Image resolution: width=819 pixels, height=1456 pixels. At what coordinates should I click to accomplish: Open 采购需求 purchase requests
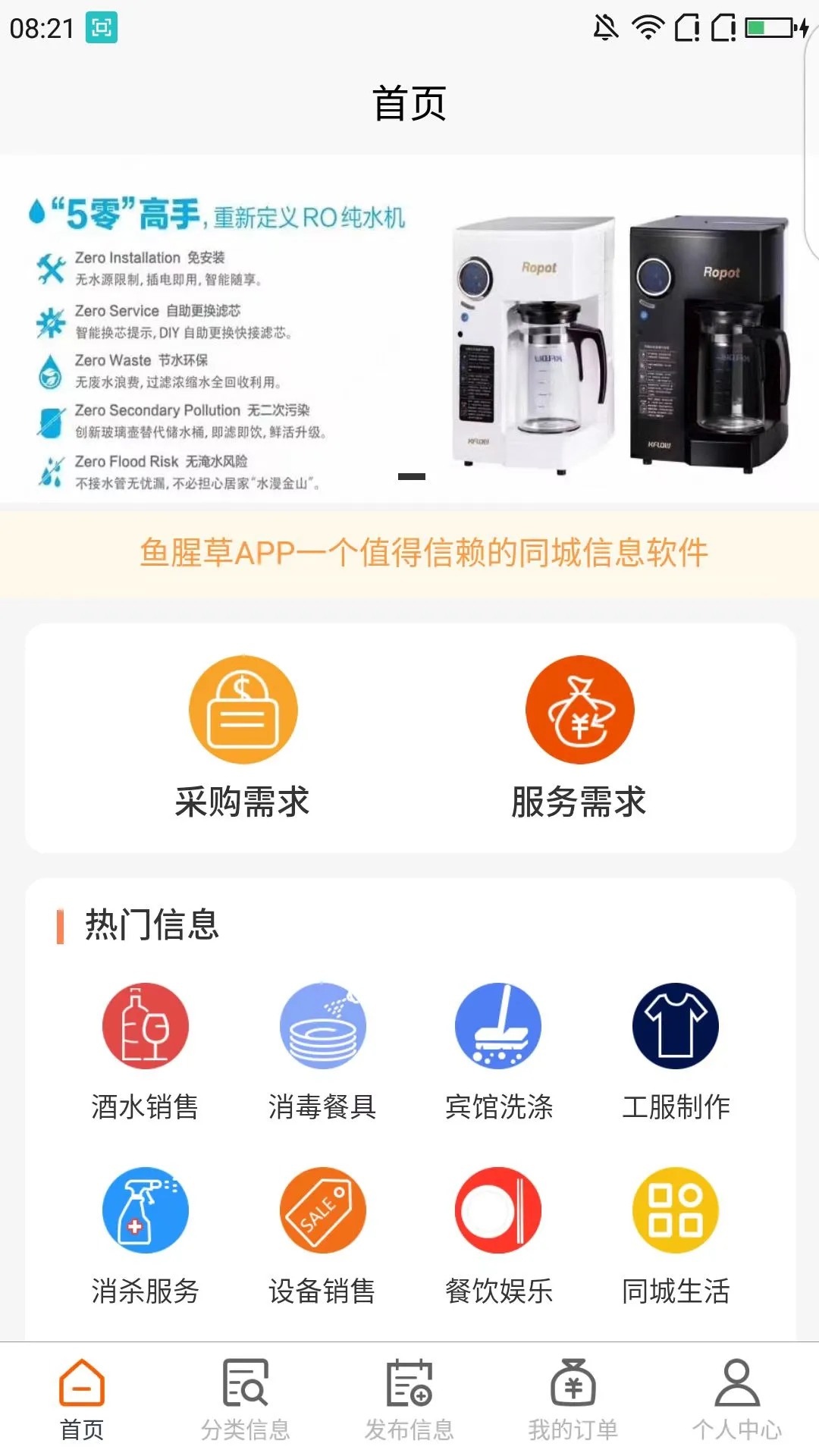243,736
